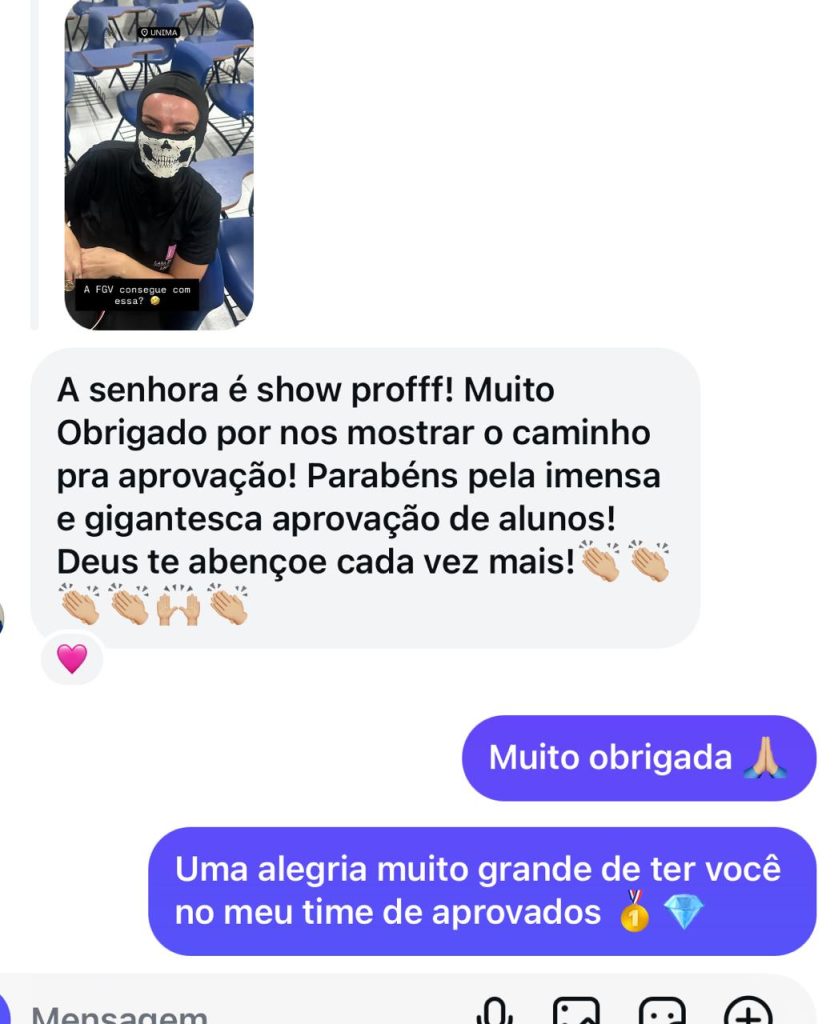Attach a photo from the gallery

point(577,1012)
